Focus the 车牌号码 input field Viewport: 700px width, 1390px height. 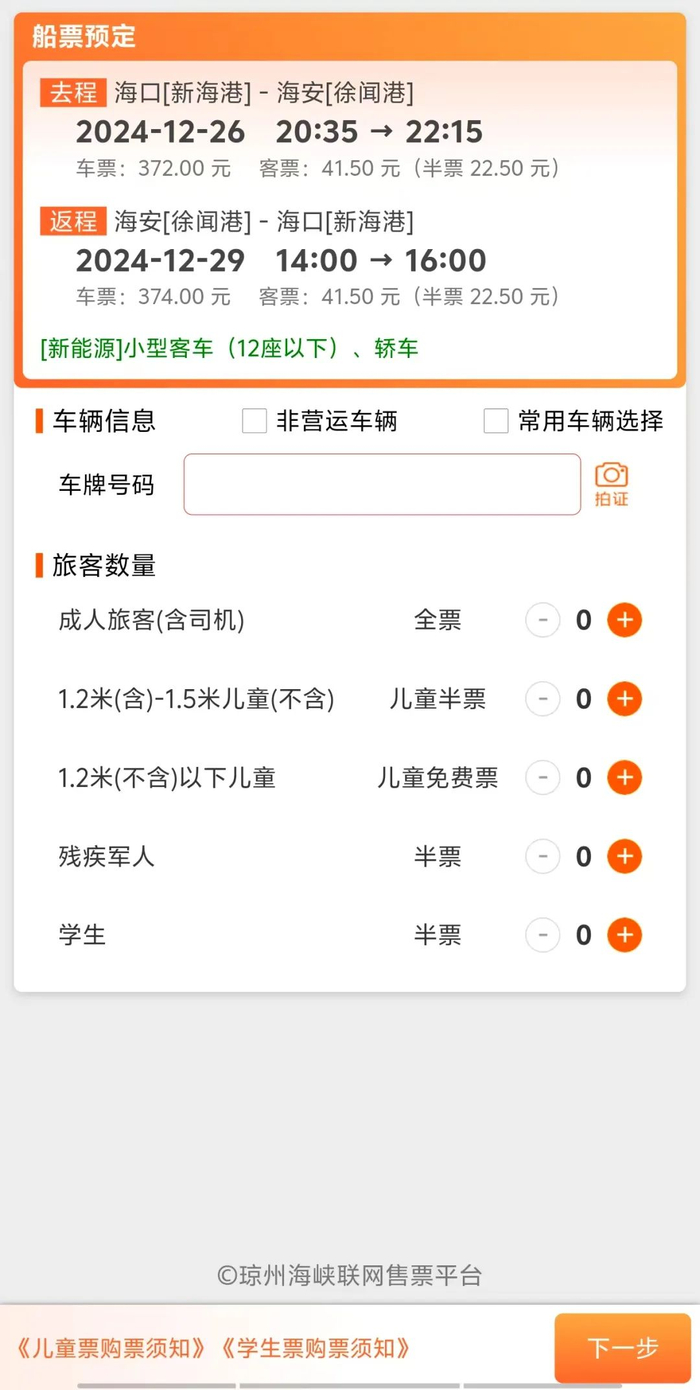pos(381,485)
